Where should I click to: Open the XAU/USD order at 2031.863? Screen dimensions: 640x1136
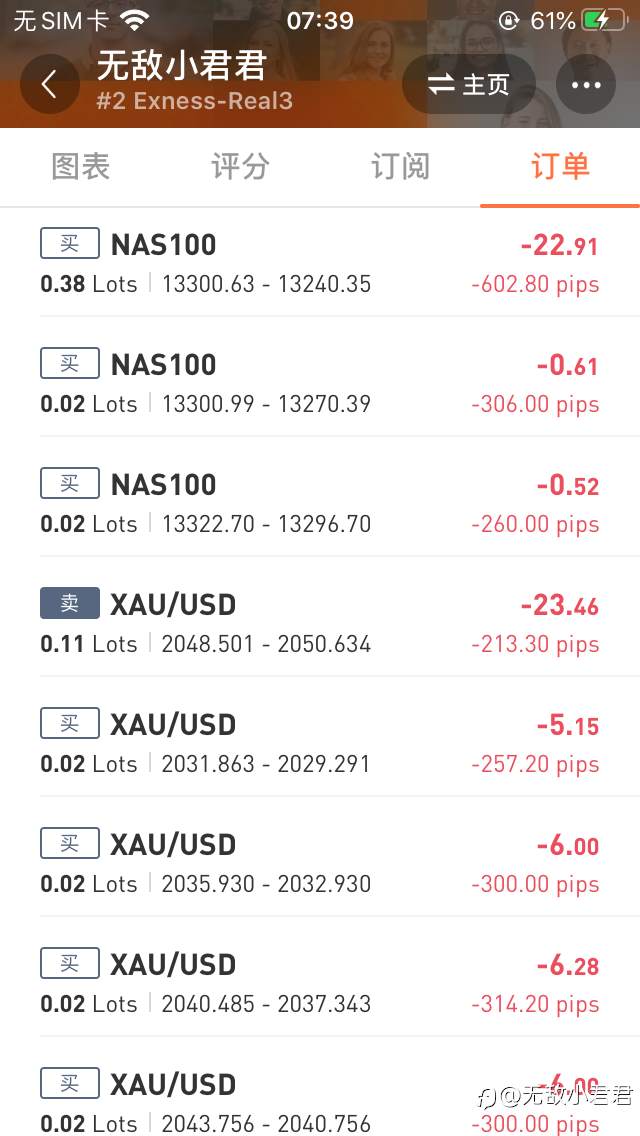click(x=320, y=737)
